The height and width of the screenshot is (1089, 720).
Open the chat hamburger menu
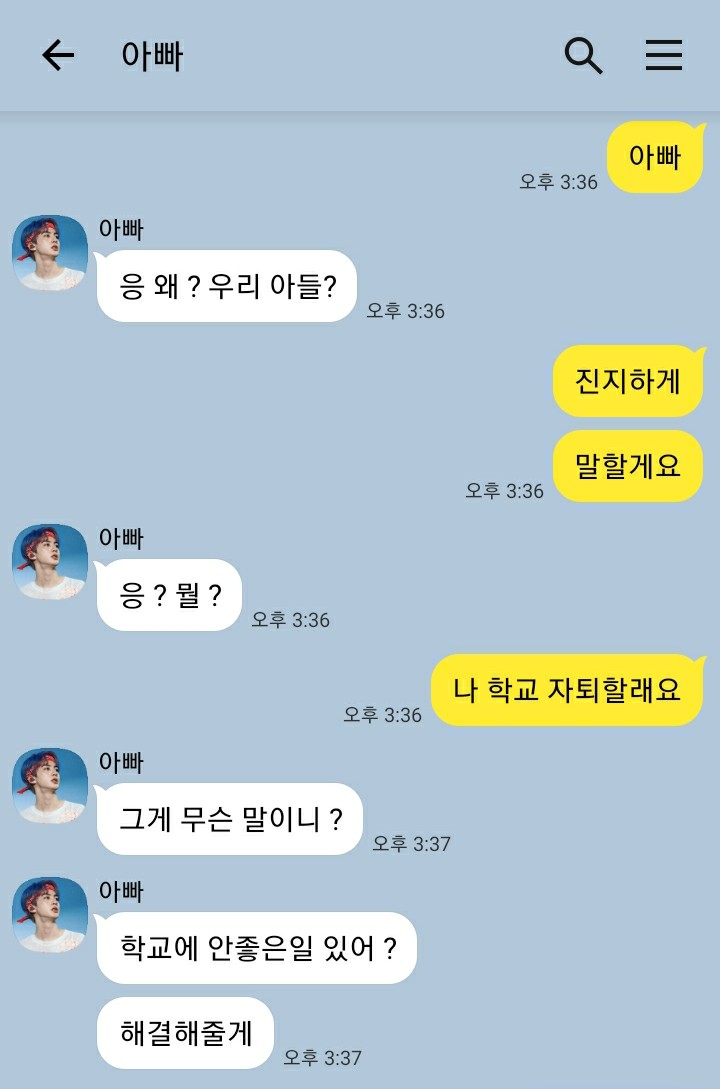pos(663,56)
